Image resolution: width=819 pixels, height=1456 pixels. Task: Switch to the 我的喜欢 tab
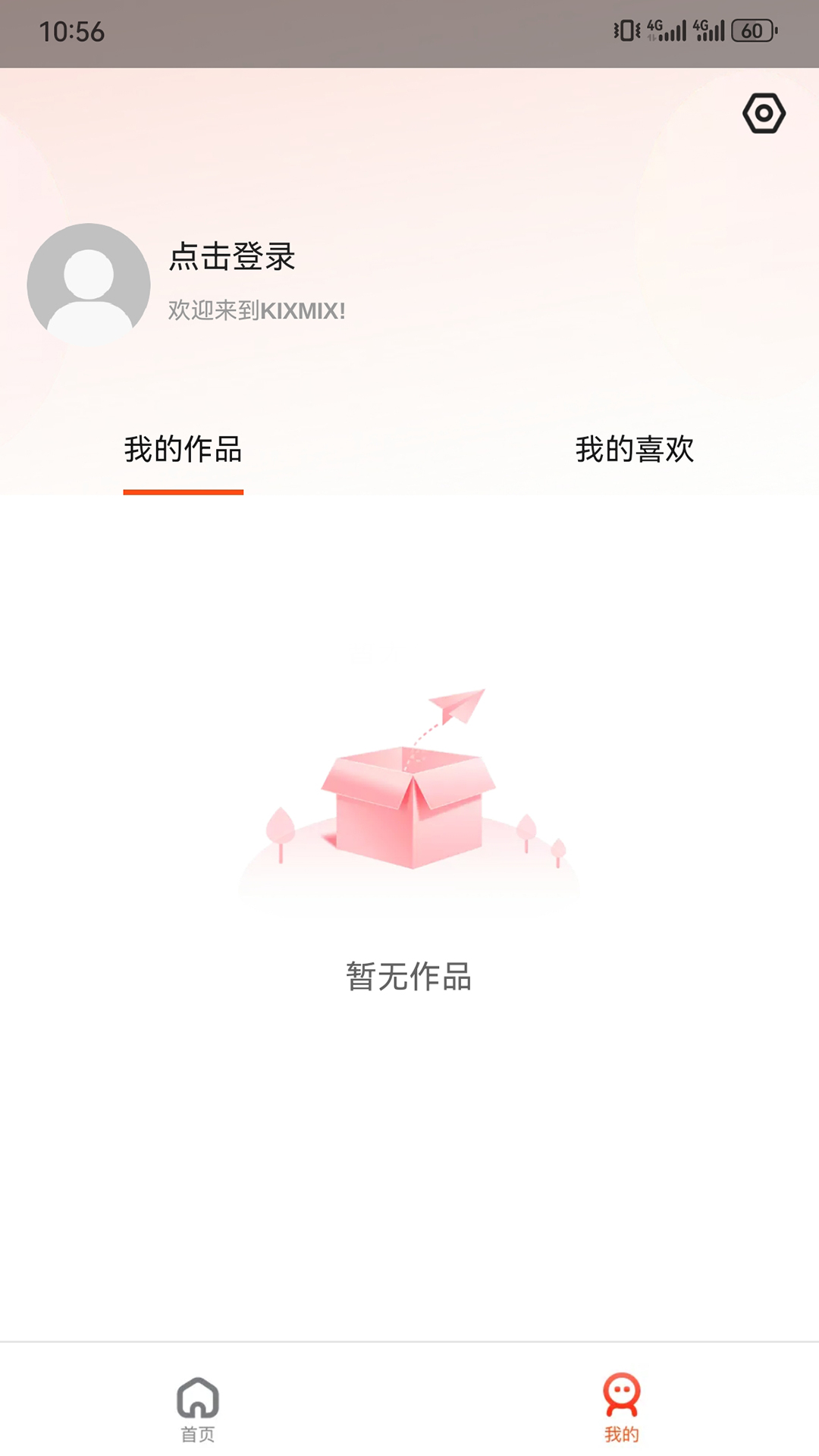[637, 450]
